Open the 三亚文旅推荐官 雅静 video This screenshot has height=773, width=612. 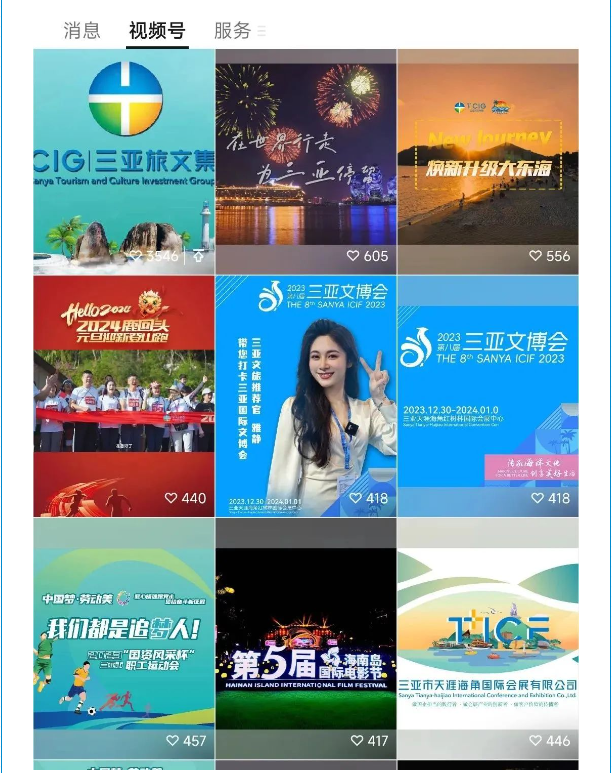pyautogui.click(x=306, y=395)
